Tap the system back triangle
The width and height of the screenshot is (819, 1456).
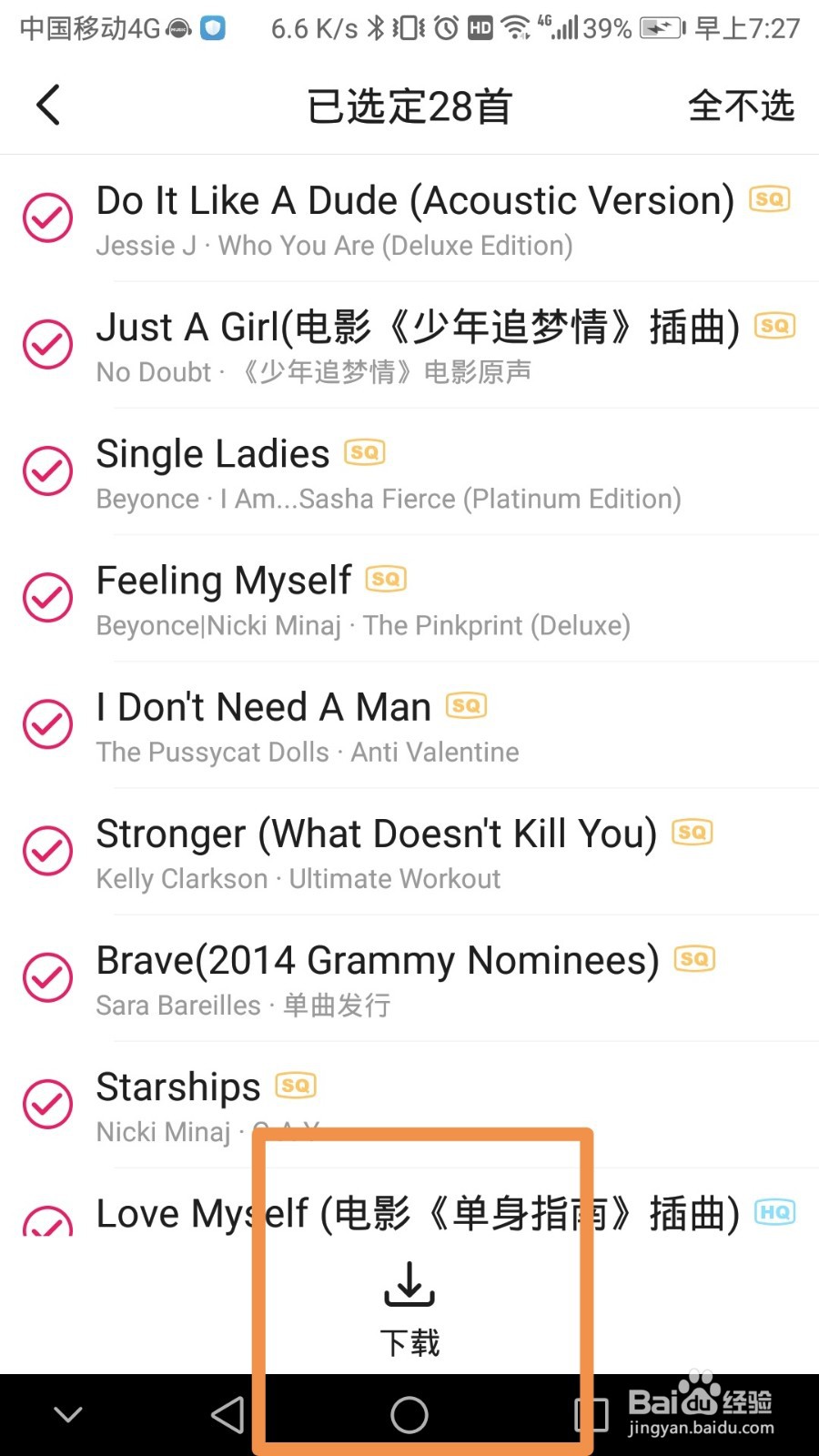coord(227,1415)
